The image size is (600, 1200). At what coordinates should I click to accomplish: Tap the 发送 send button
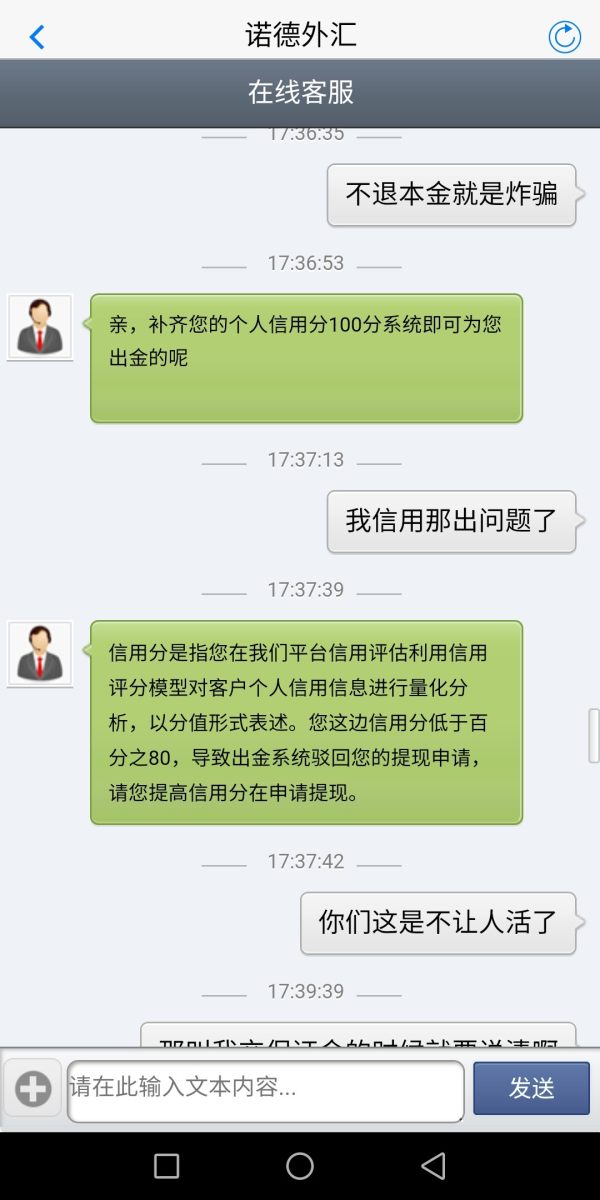tap(531, 1089)
